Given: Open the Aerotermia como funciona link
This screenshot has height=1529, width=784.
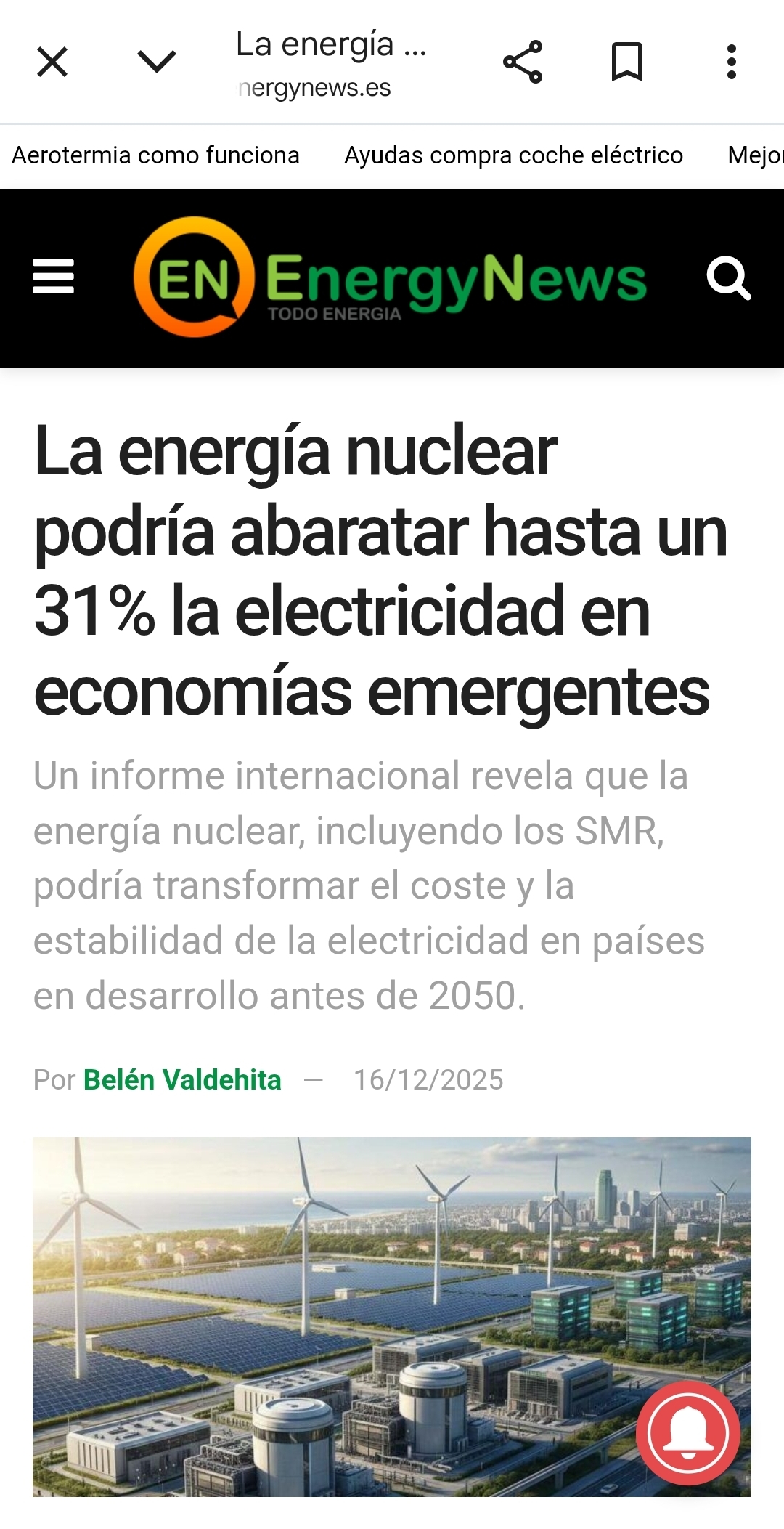Looking at the screenshot, I should point(155,155).
